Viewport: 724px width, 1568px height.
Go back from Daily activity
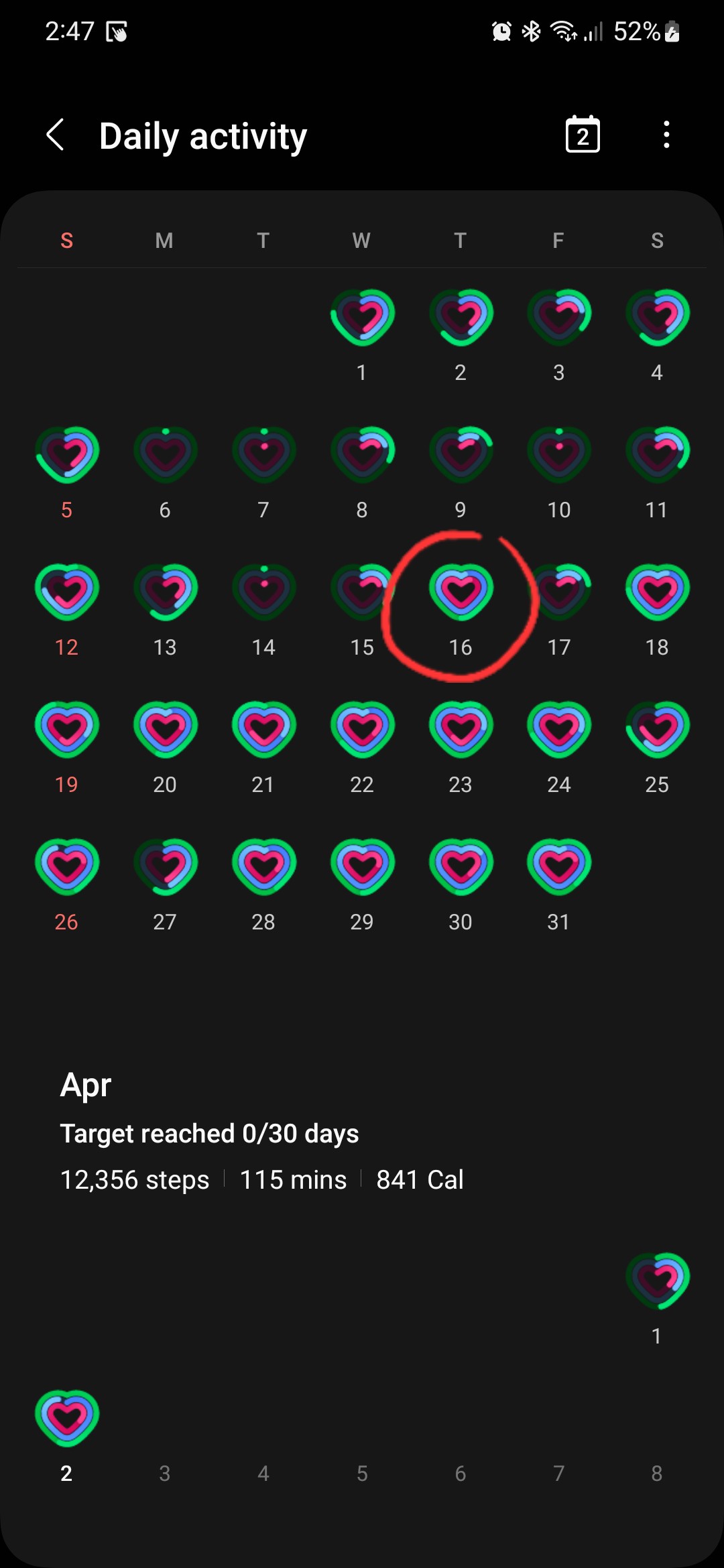(56, 135)
